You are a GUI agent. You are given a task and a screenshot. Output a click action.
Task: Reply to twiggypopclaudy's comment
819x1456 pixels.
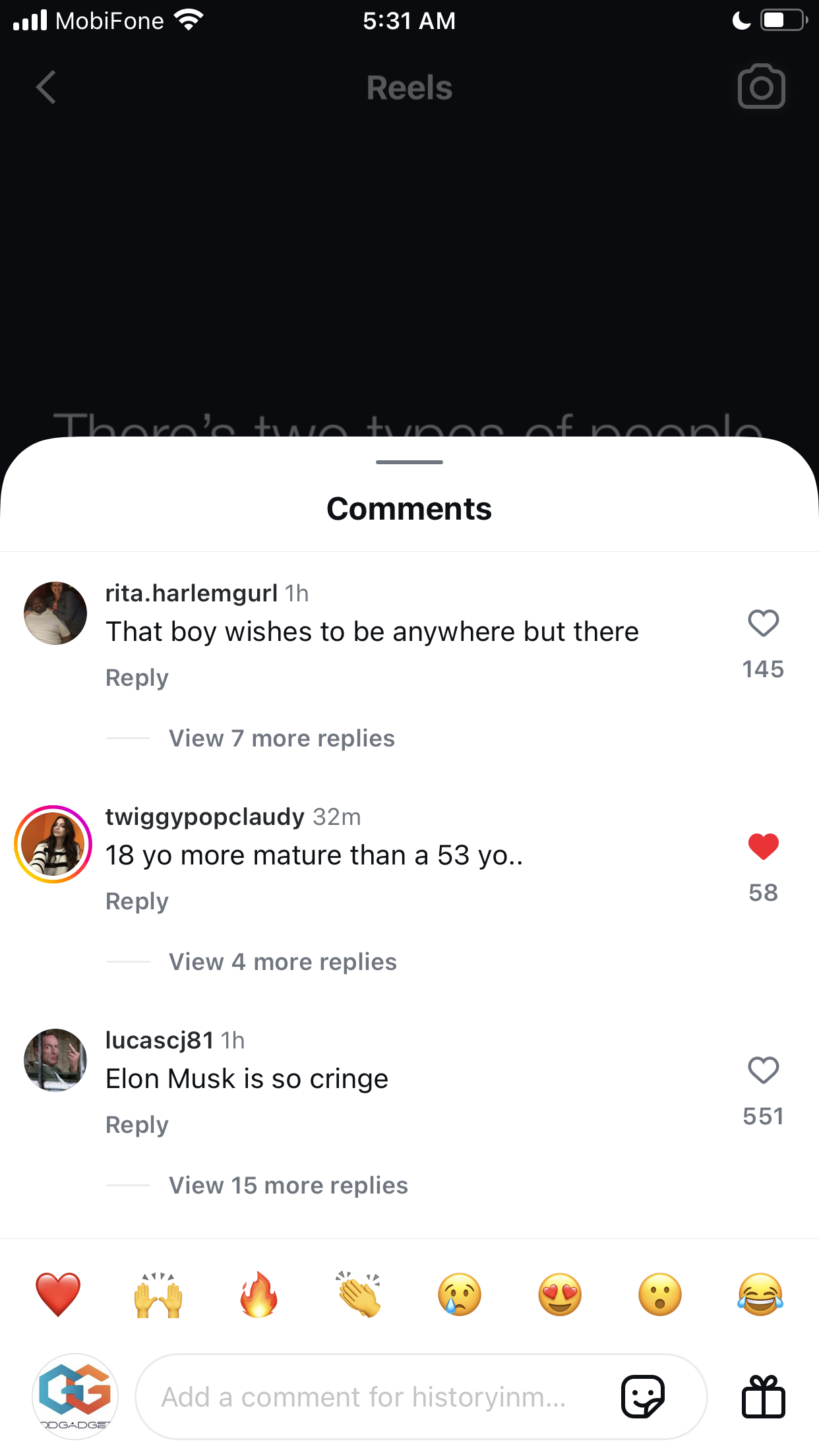pos(137,901)
